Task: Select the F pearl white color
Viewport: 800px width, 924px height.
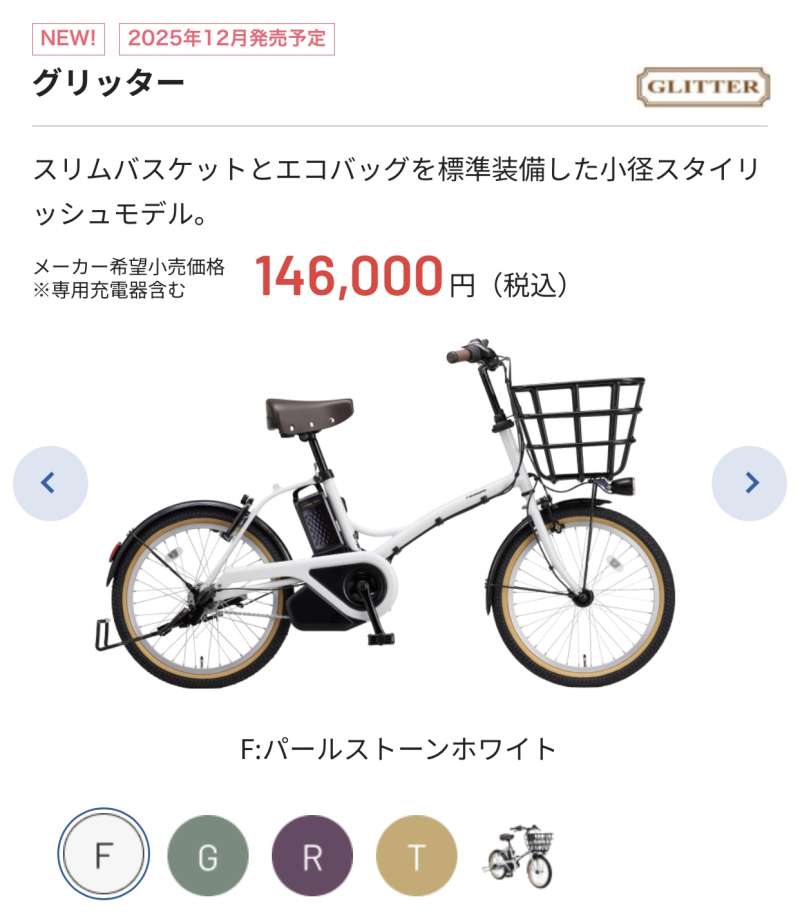Action: point(104,856)
